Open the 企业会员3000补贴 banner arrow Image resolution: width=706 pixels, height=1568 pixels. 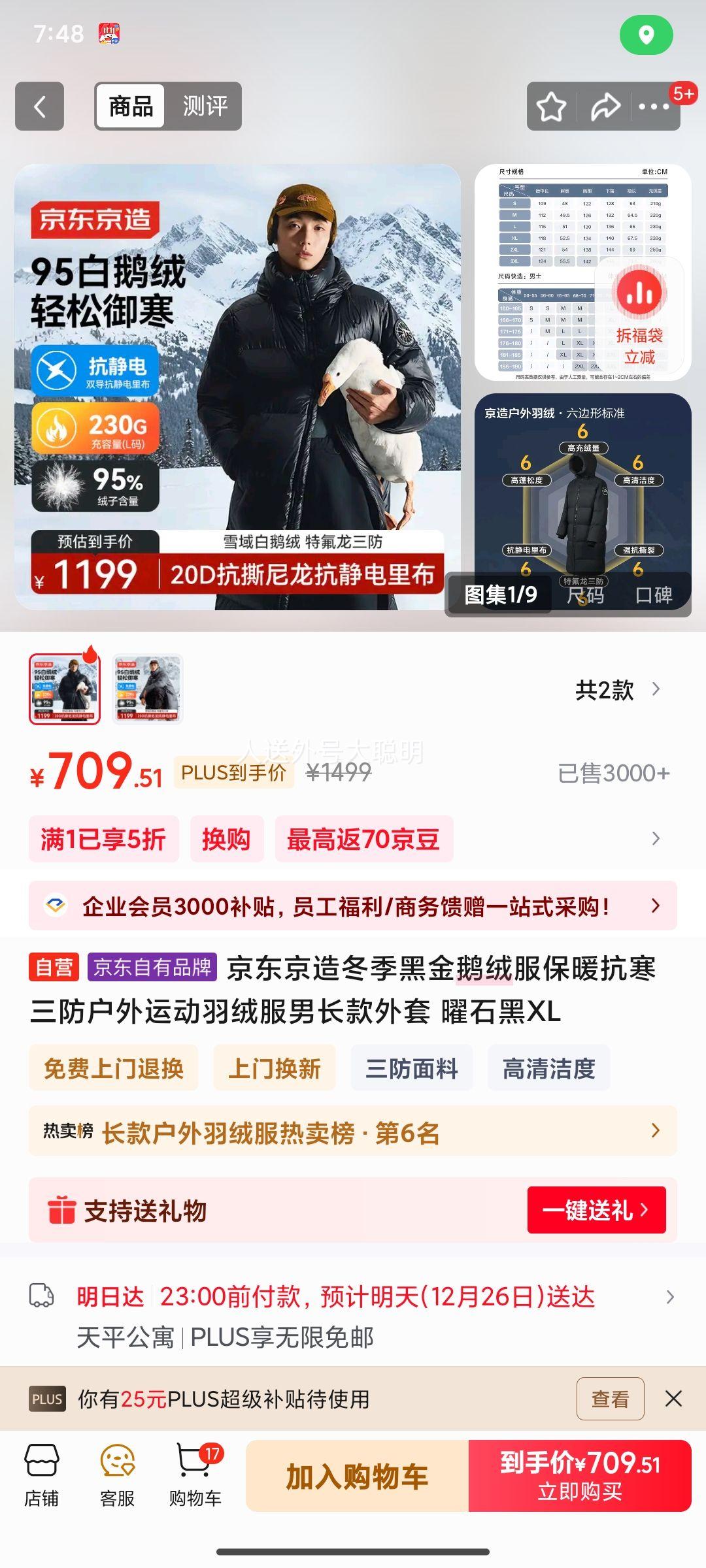[x=657, y=907]
